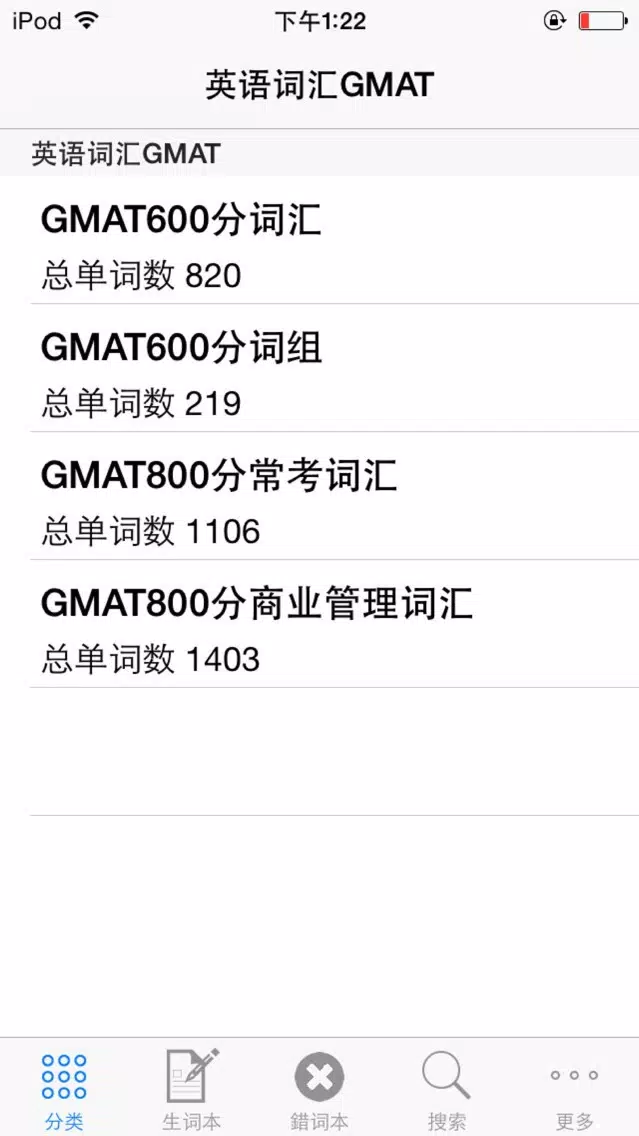This screenshot has height=1136, width=639.
Task: Select GMAT800分常考词汇 list
Action: tap(320, 496)
